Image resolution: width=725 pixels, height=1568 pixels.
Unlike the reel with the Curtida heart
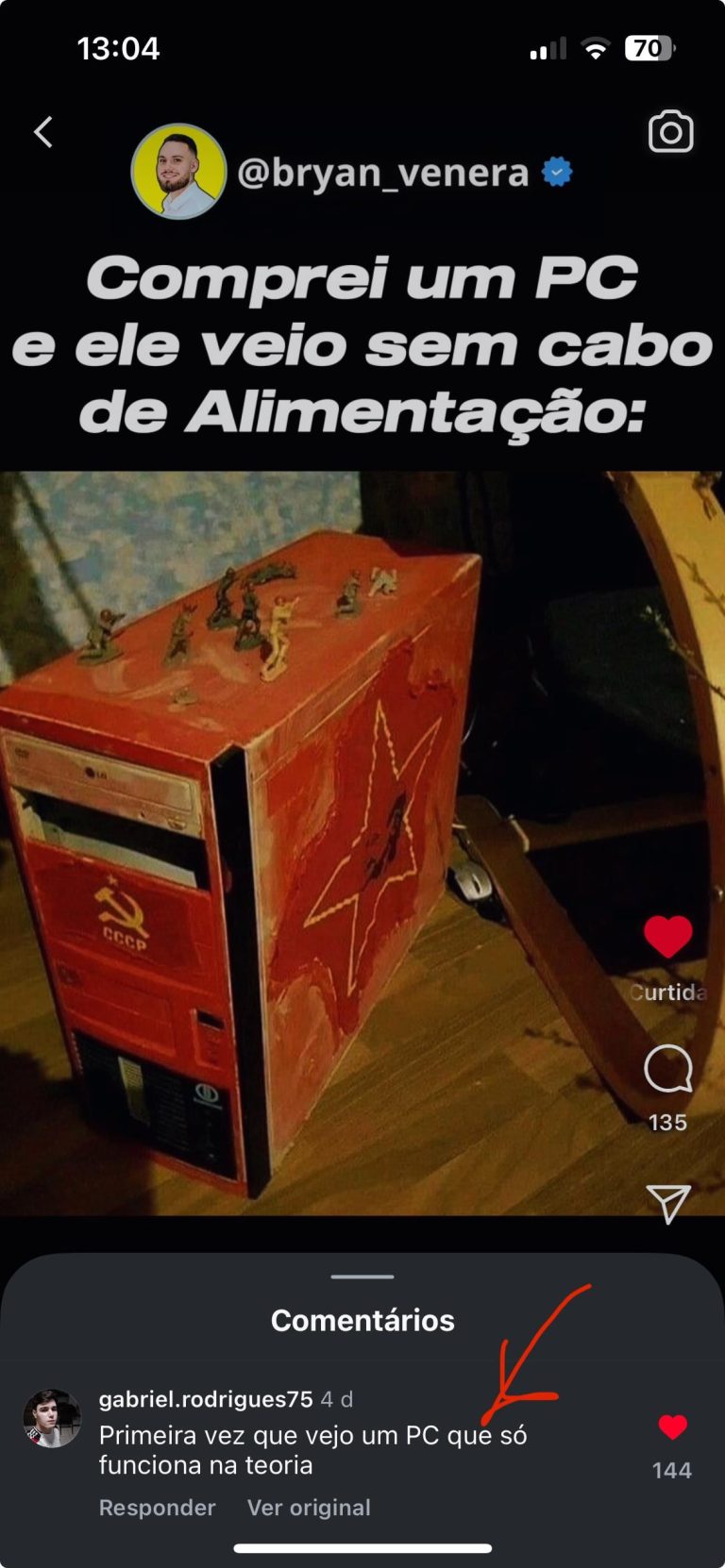(667, 937)
